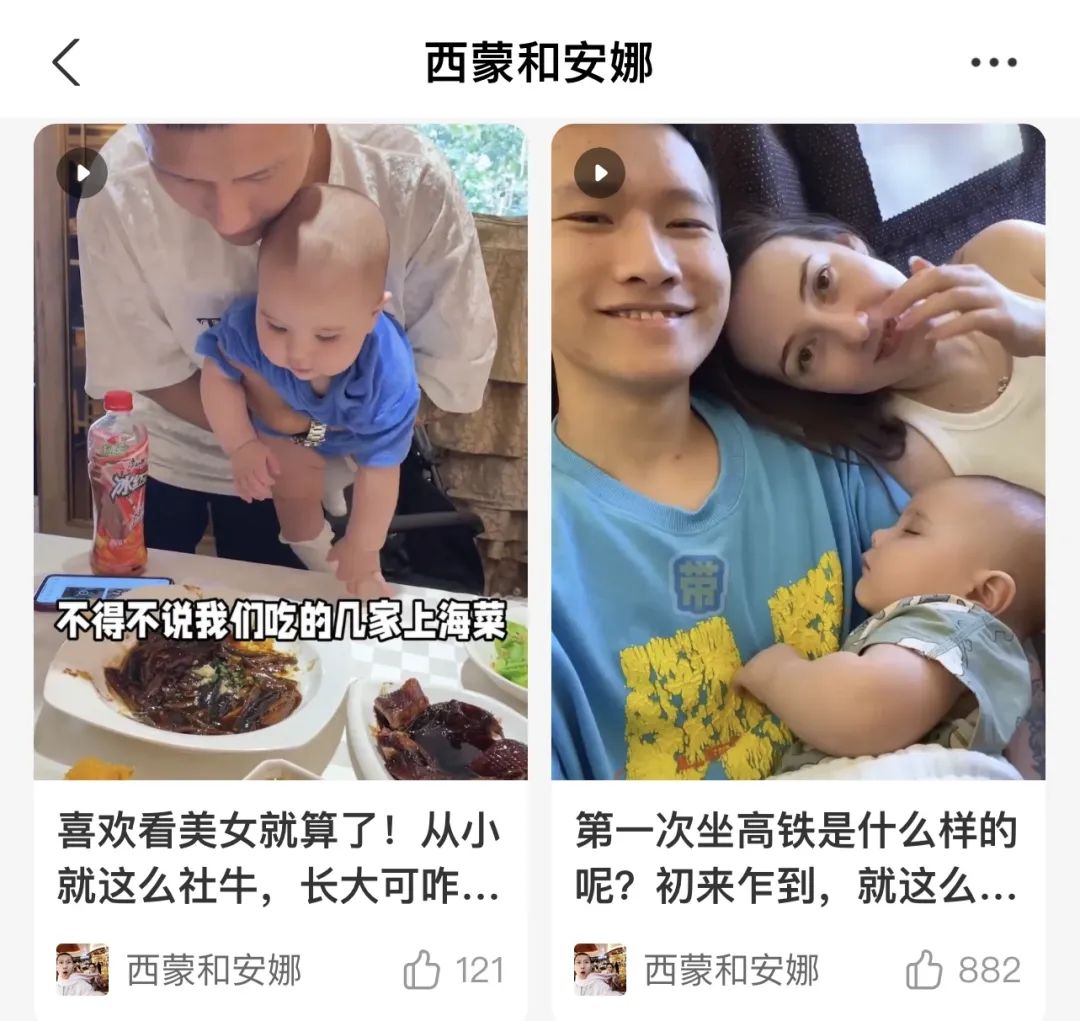Open the three-dot overflow menu
The height and width of the screenshot is (1021, 1080).
pyautogui.click(x=993, y=63)
